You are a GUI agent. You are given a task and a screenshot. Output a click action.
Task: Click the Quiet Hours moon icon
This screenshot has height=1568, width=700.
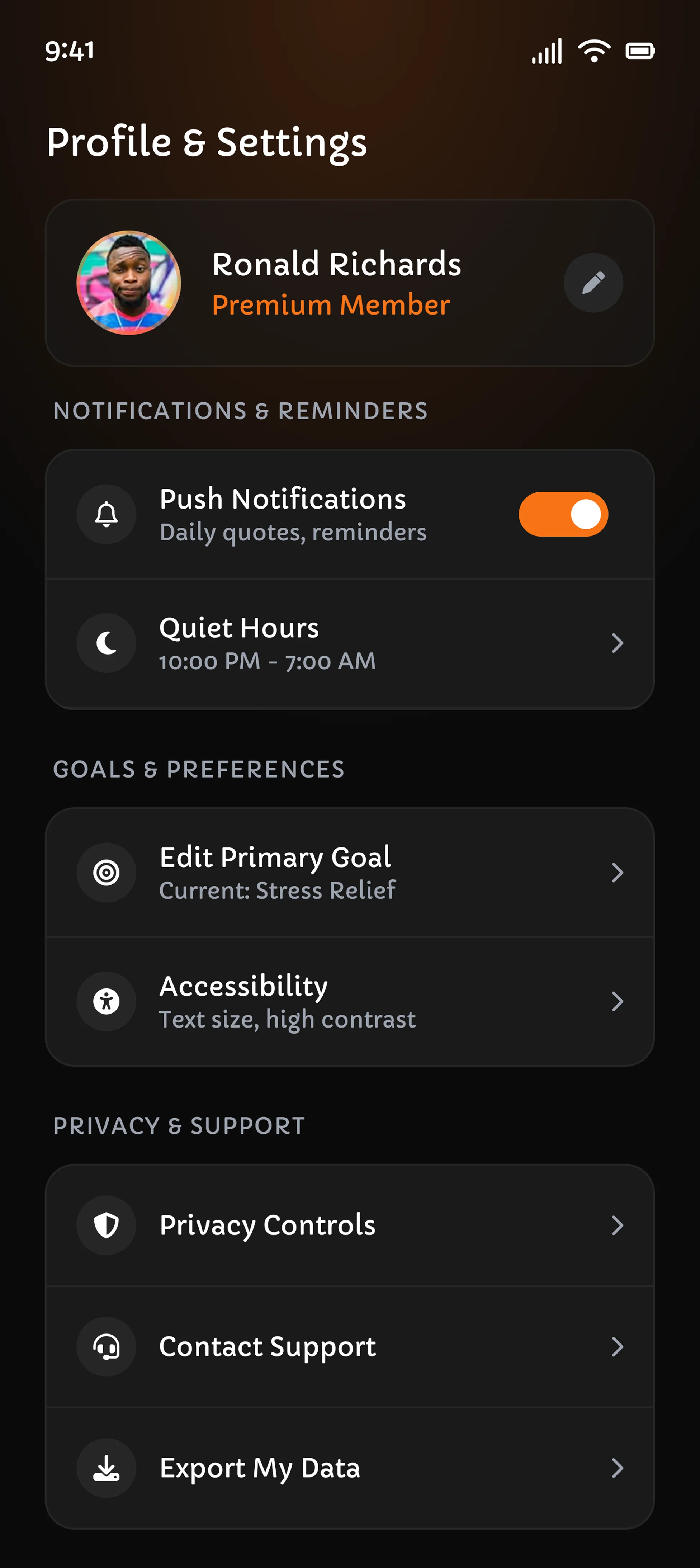[x=106, y=643]
